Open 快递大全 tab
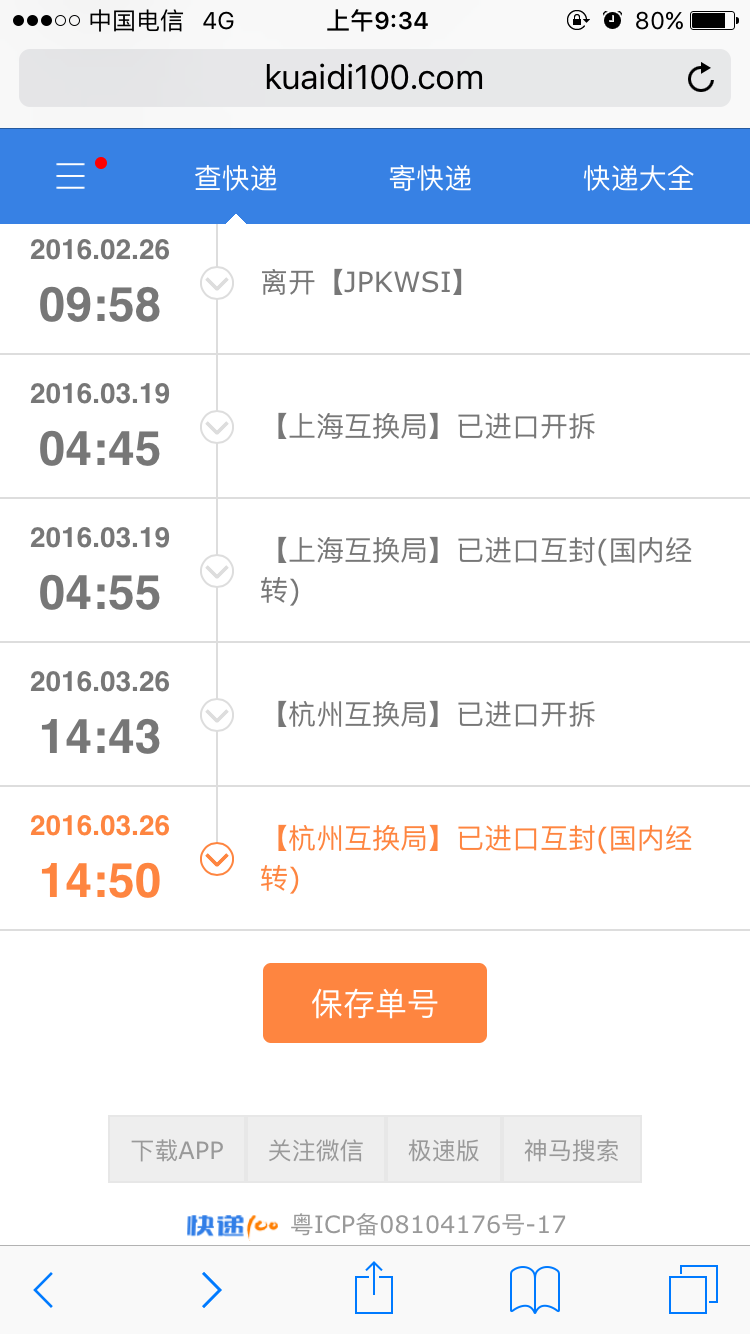Screen dimensions: 750x1334 (639, 179)
